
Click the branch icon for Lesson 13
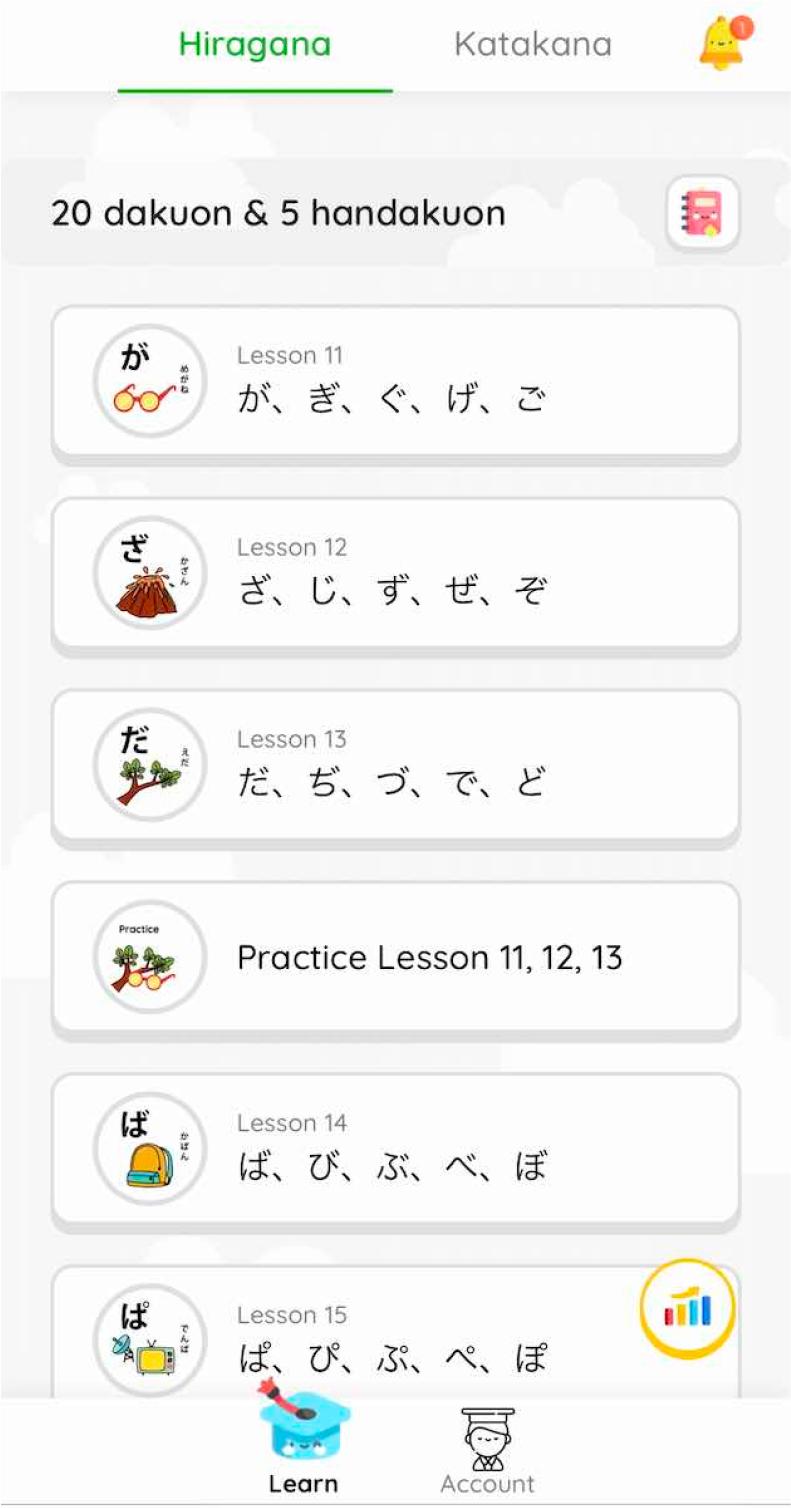(x=149, y=763)
